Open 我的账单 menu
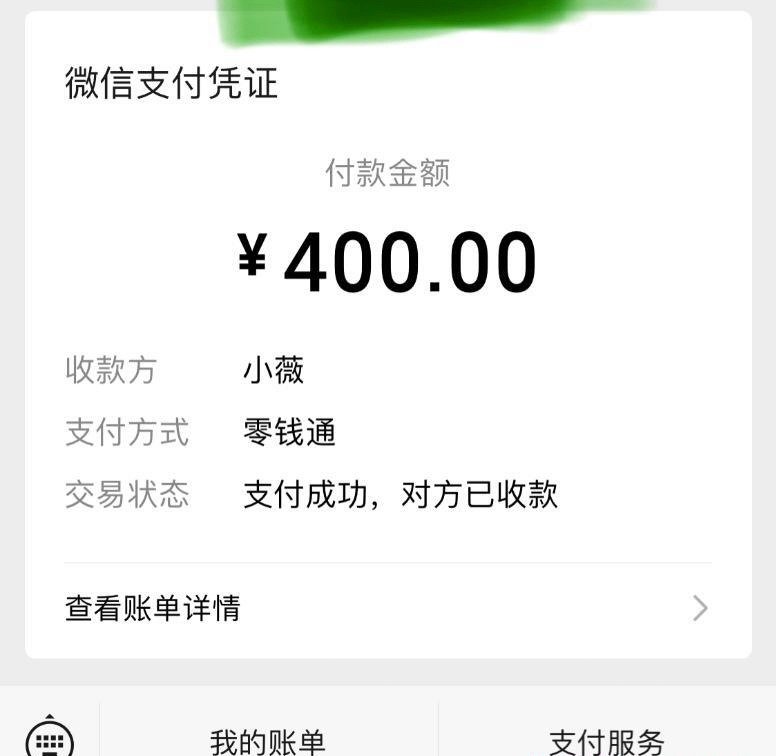Image resolution: width=776 pixels, height=756 pixels. pyautogui.click(x=268, y=740)
